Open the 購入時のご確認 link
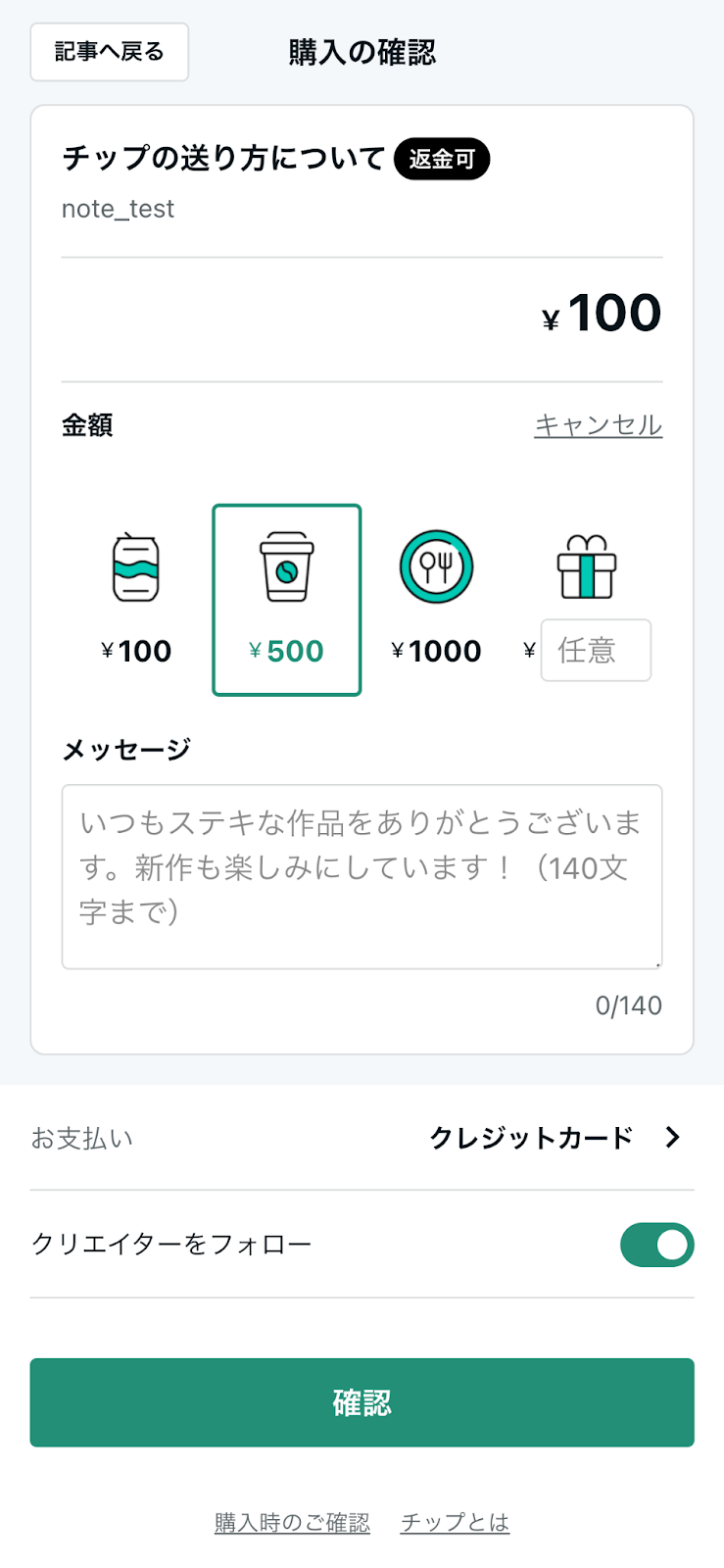 (292, 1523)
